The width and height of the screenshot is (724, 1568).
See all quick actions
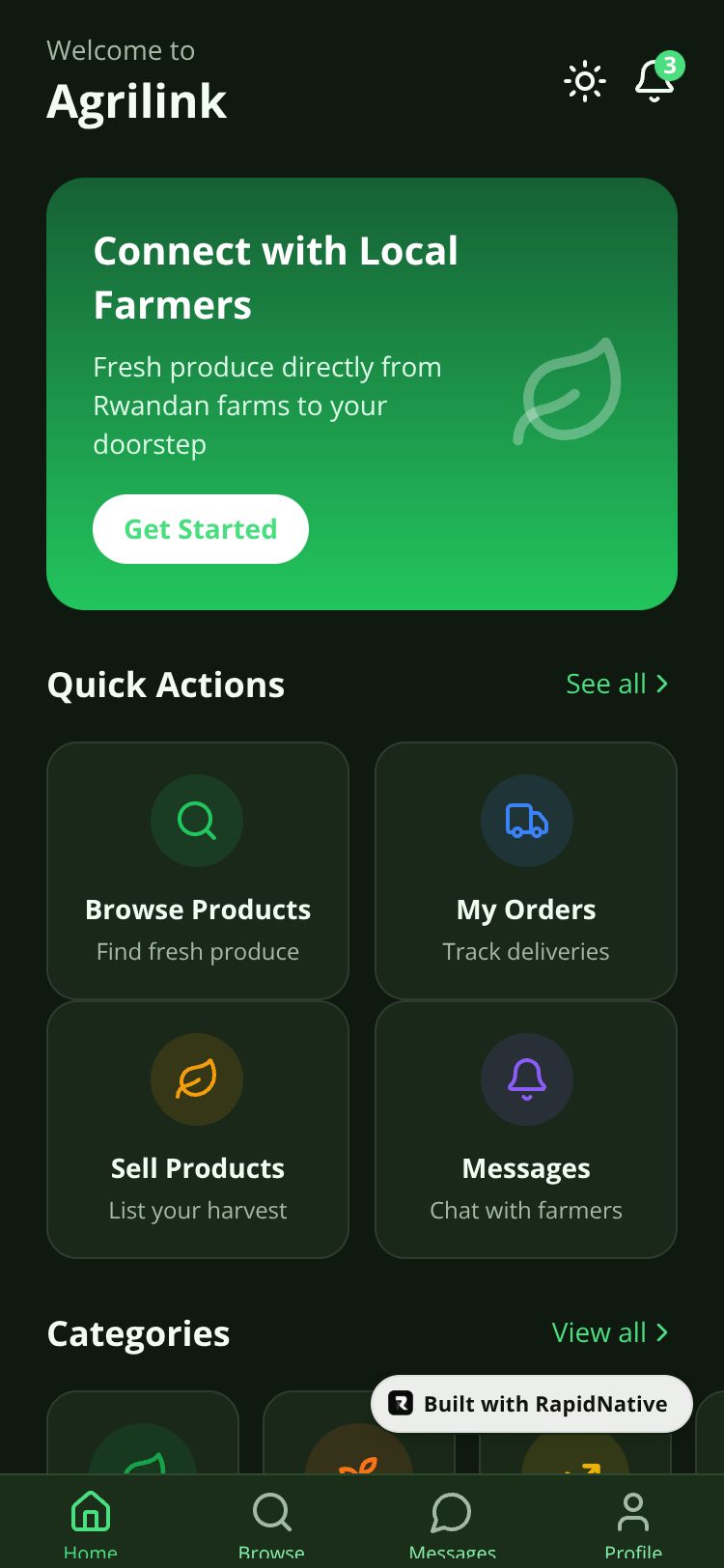pos(617,684)
